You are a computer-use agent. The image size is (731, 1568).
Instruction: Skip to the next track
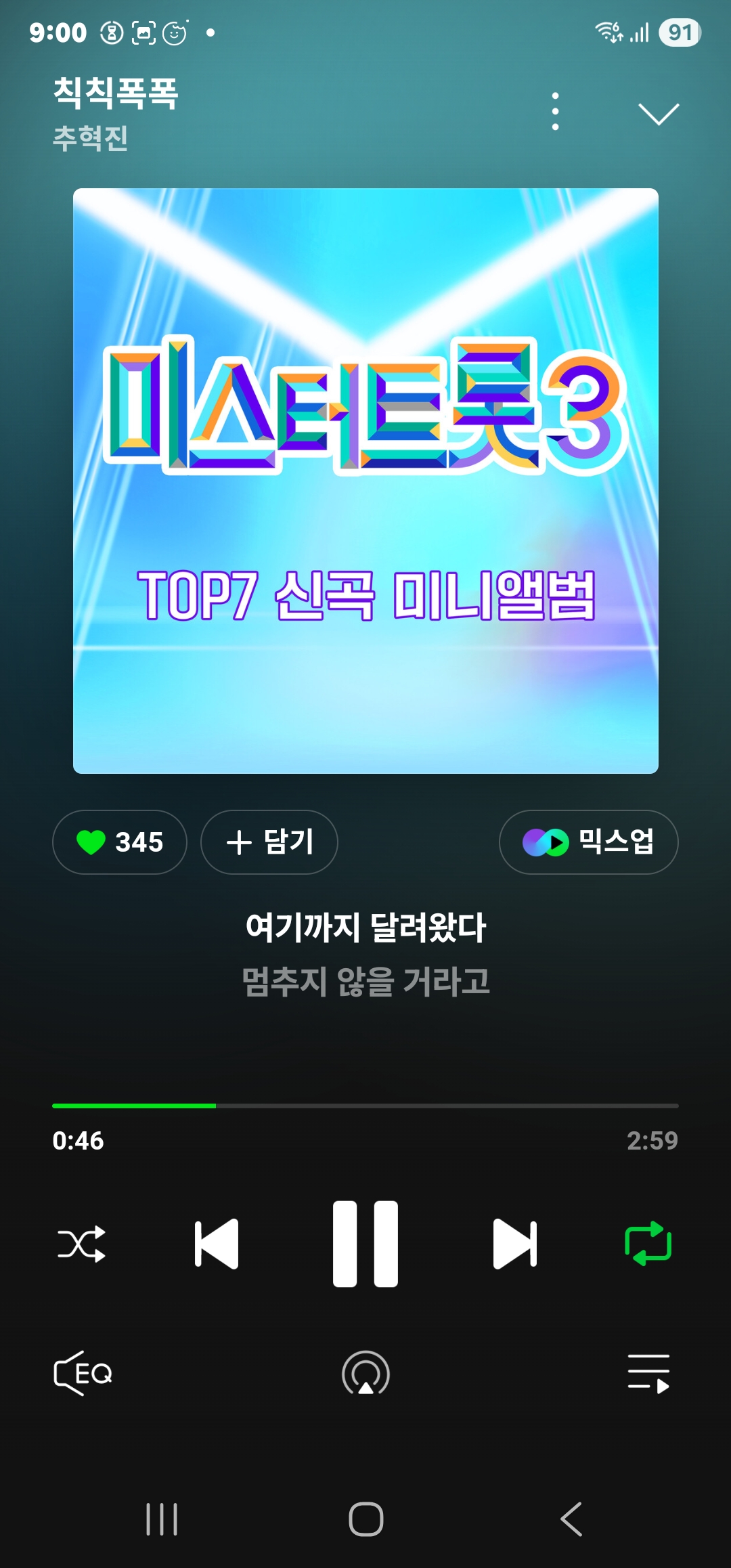pyautogui.click(x=514, y=1244)
